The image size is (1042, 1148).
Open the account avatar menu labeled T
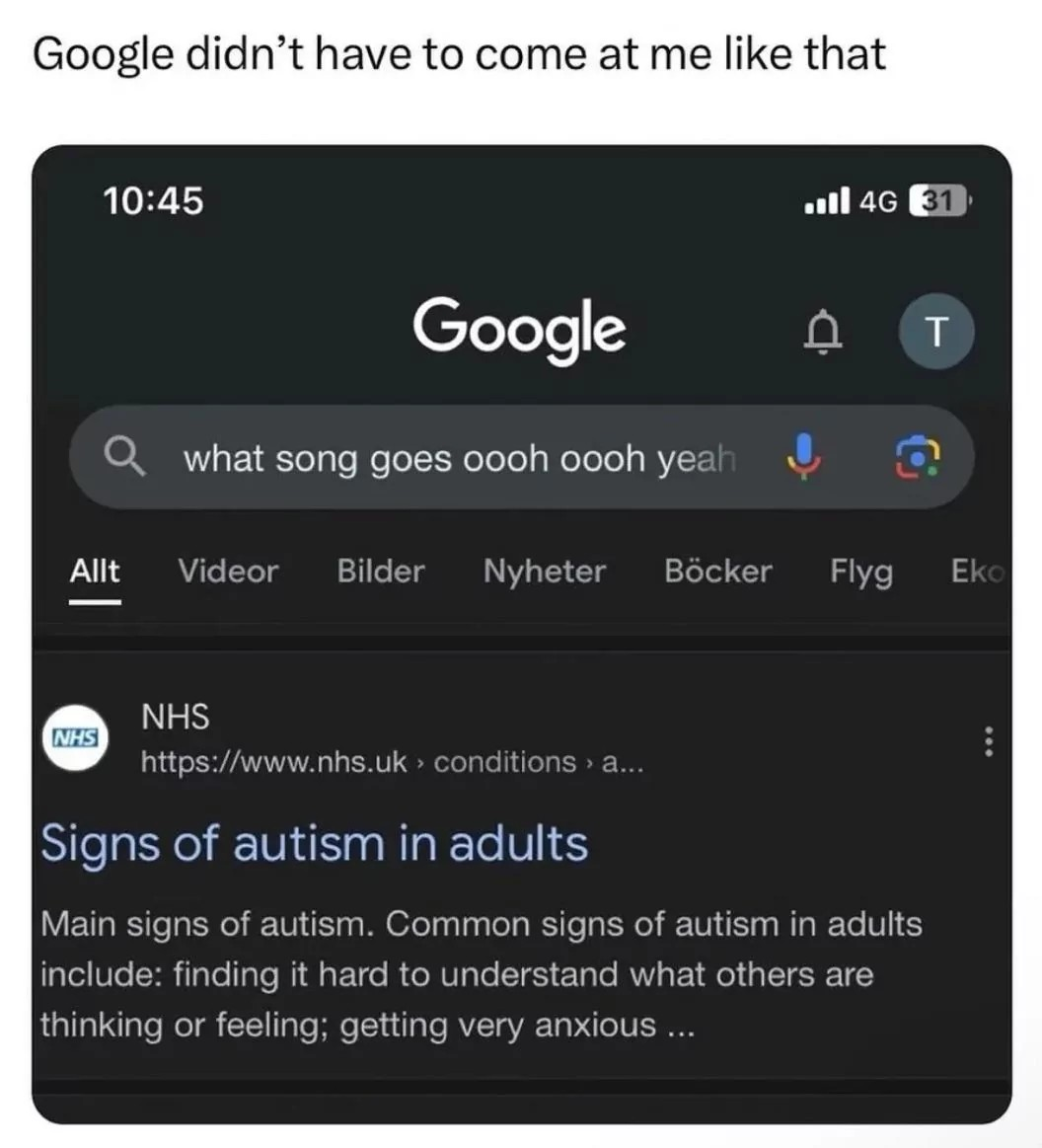[935, 332]
